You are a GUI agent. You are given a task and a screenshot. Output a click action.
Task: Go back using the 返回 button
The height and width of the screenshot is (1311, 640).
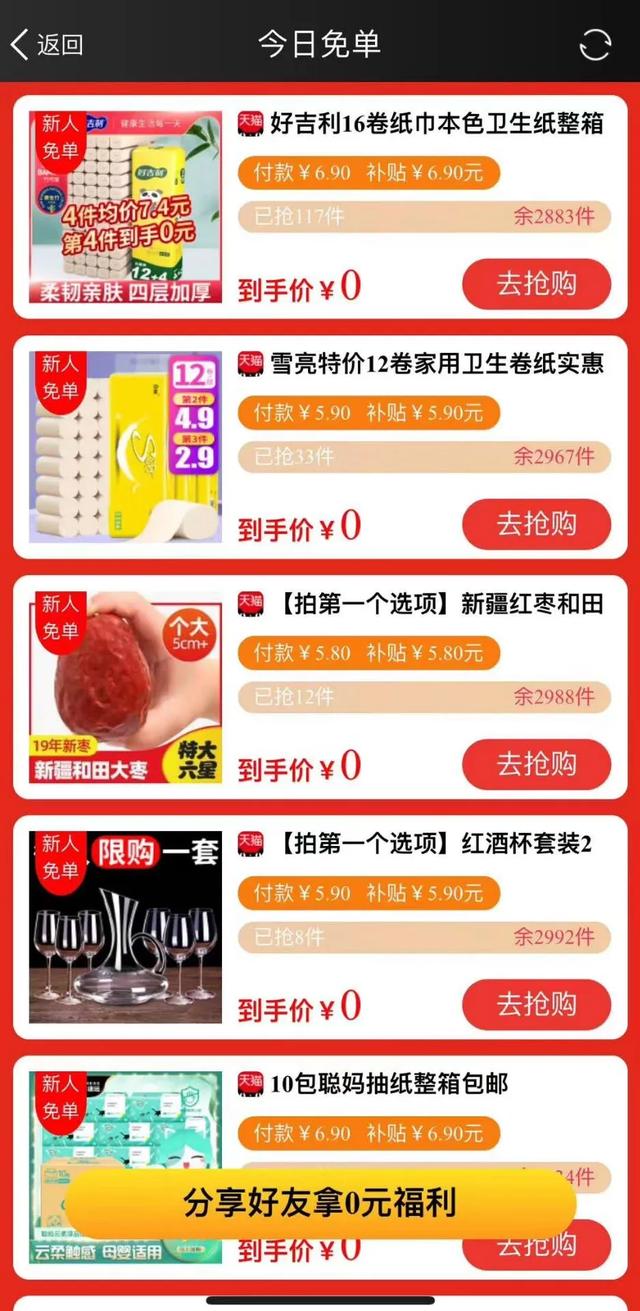[46, 44]
